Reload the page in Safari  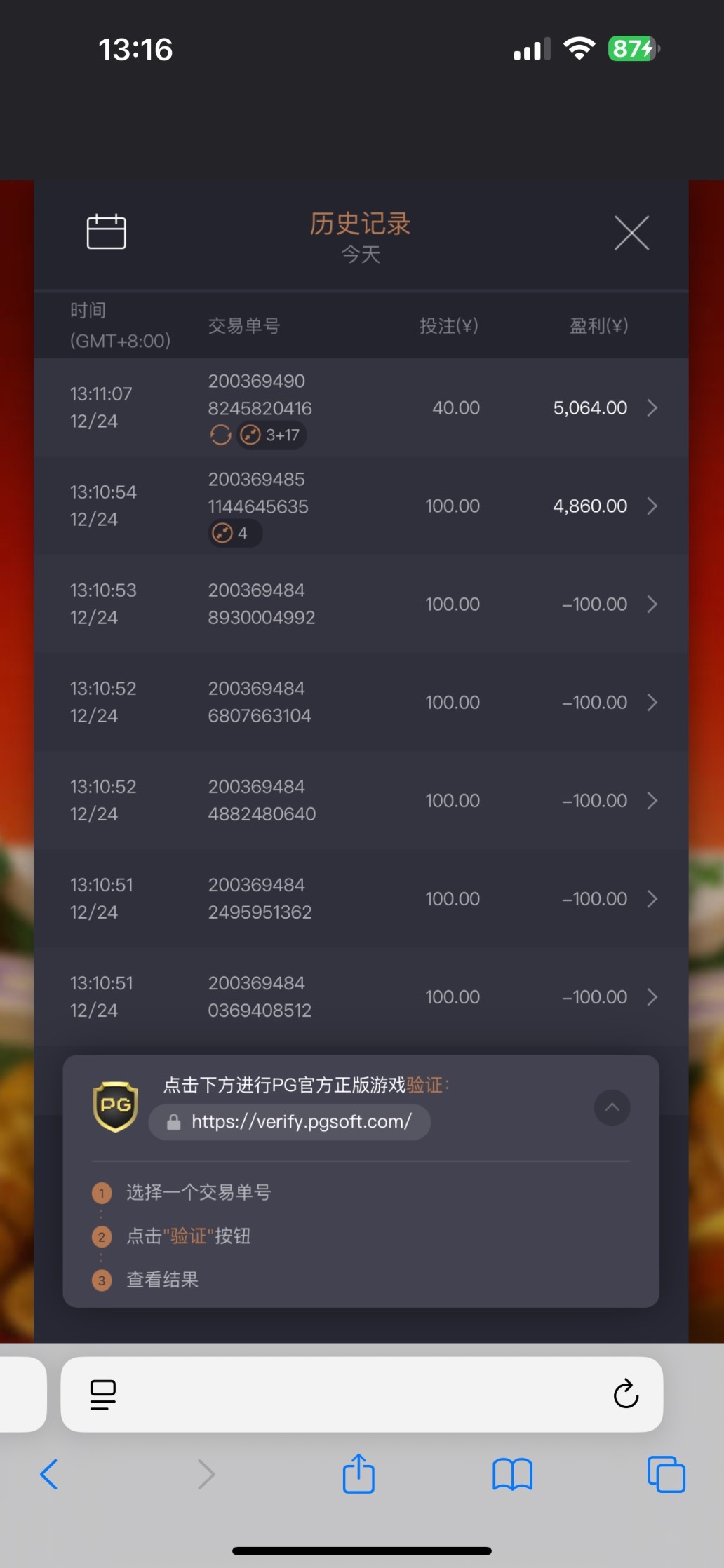tap(626, 1394)
